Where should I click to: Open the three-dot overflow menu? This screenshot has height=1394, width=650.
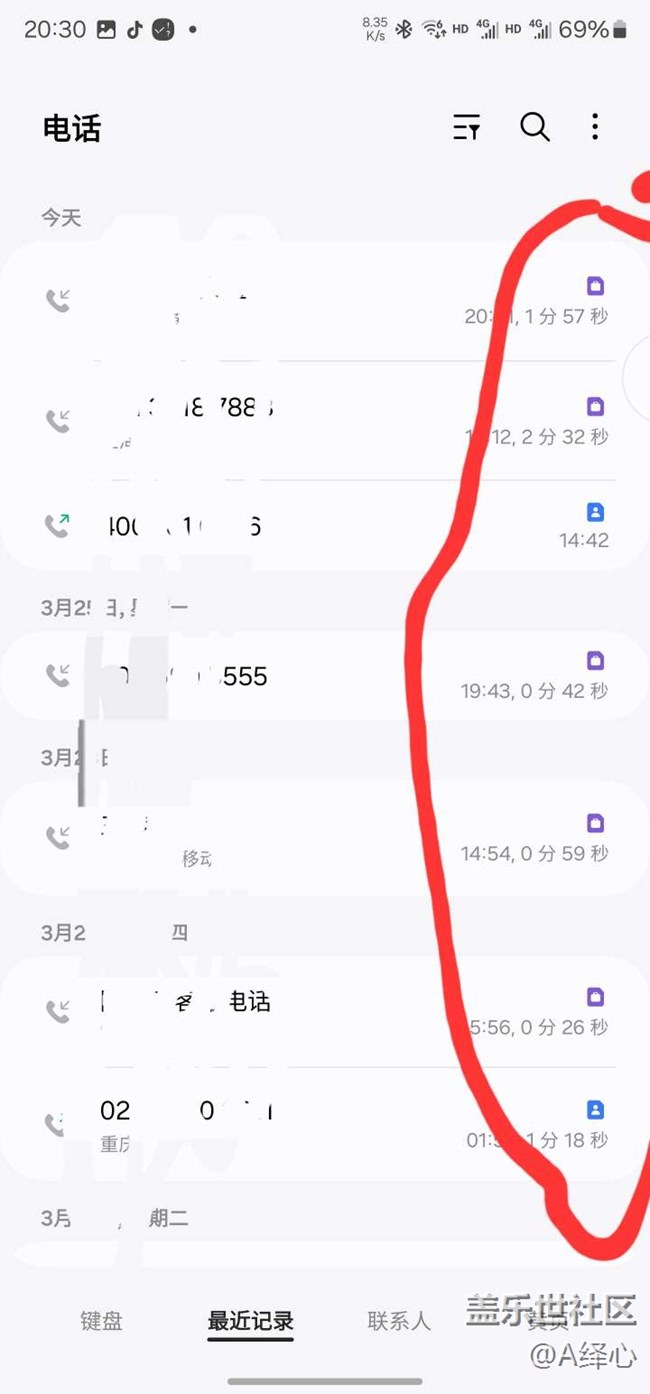tap(595, 127)
